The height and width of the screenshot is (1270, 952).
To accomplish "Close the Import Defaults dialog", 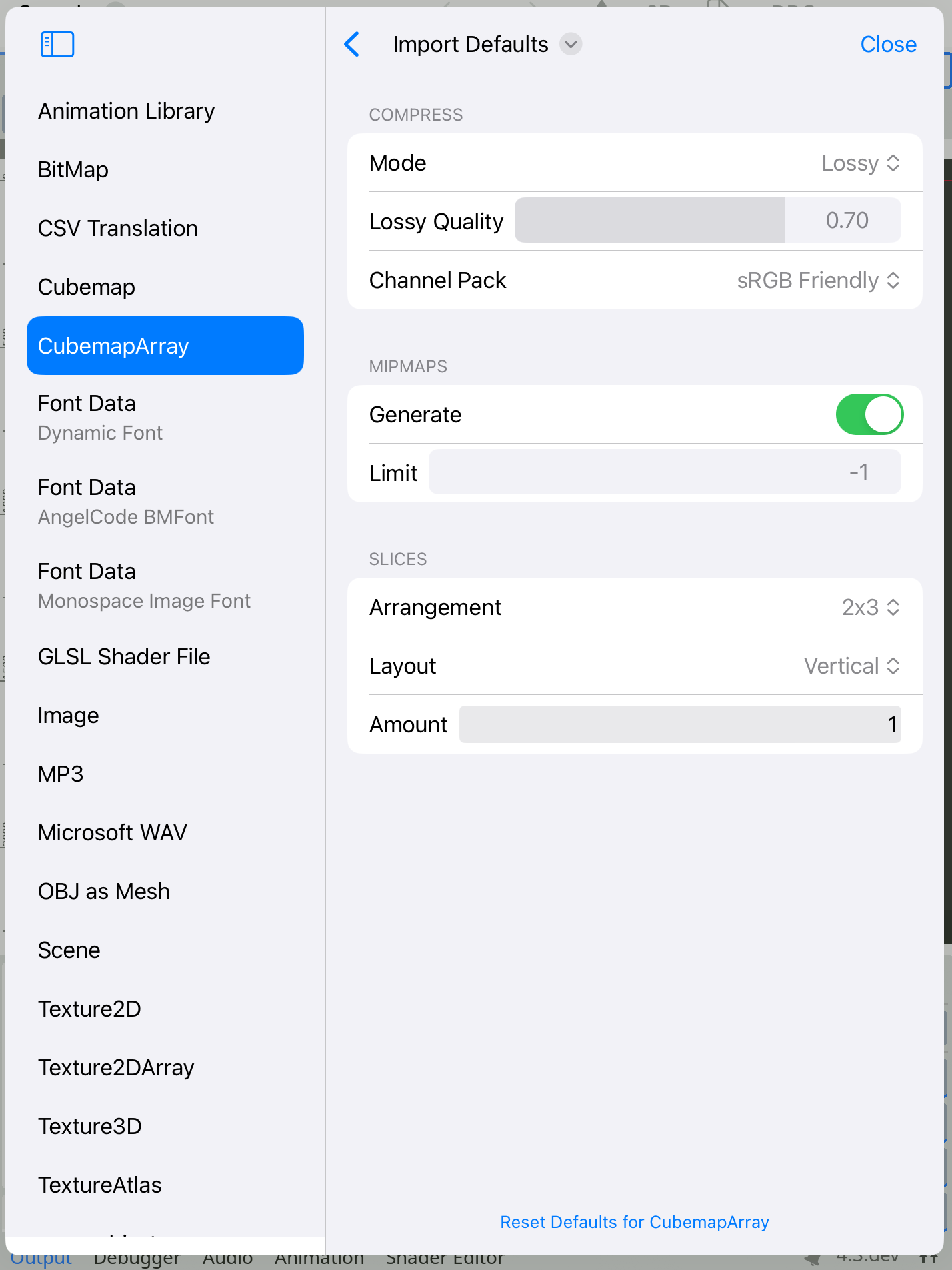I will 888,45.
